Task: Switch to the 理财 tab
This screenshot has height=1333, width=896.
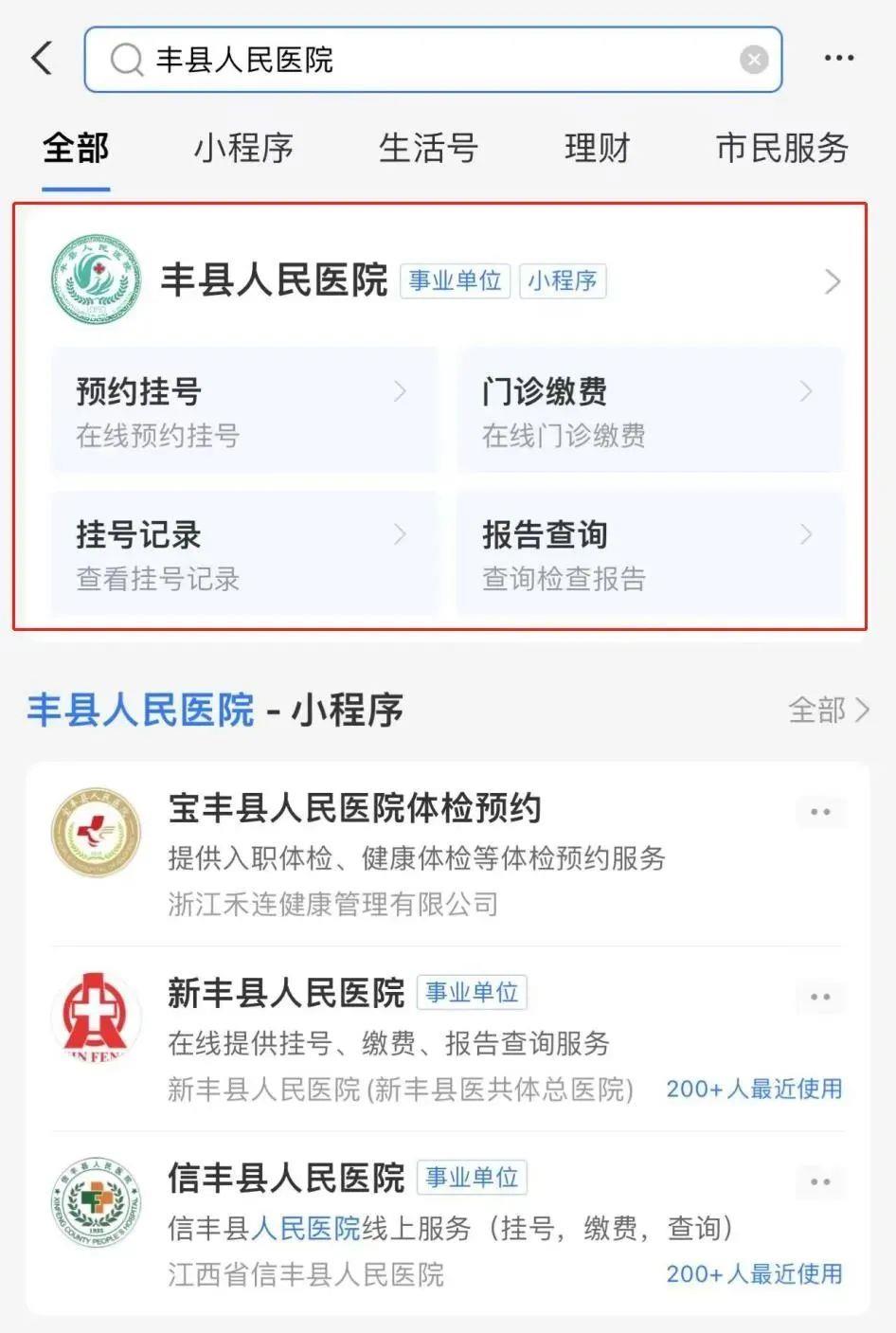Action: [x=597, y=148]
